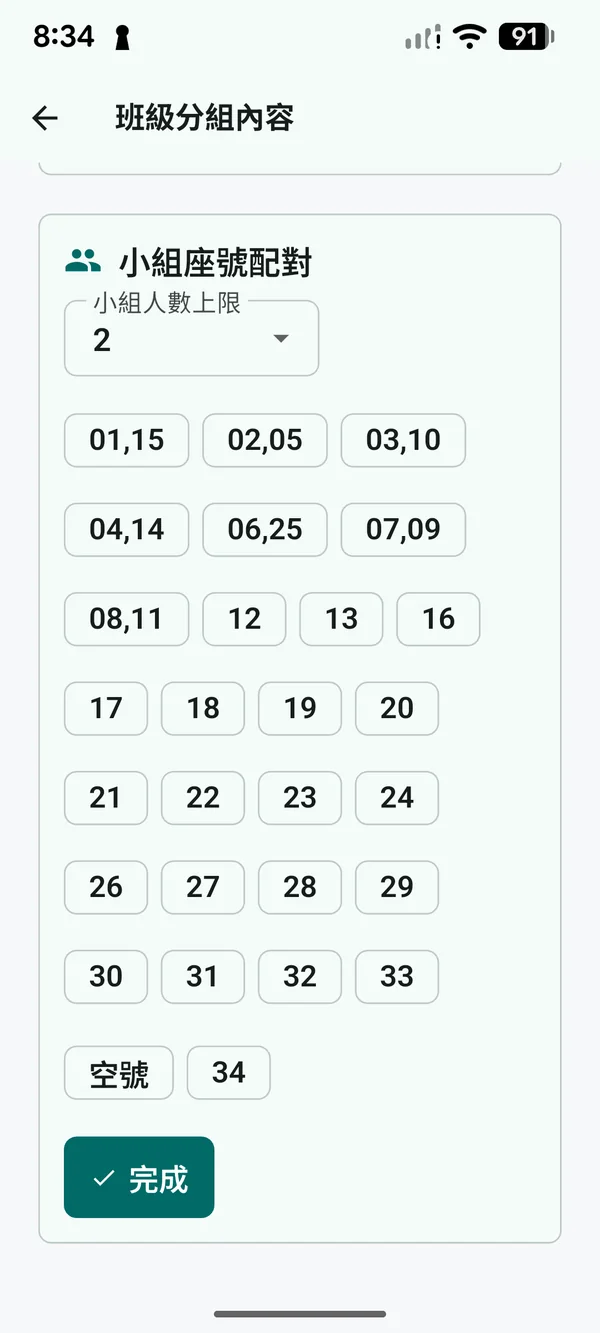
Task: Tap seat number 12 chip
Action: click(244, 619)
